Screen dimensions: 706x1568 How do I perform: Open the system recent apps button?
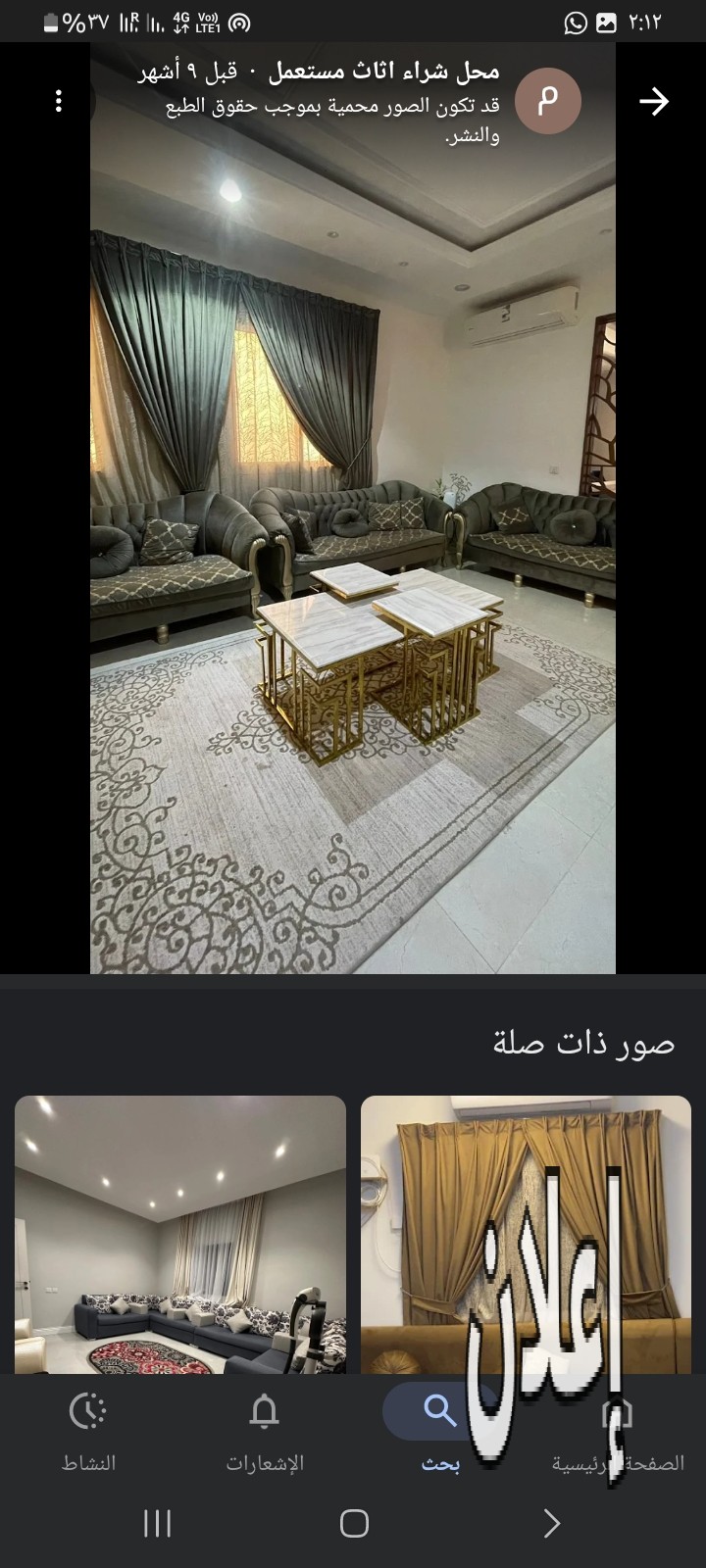tap(157, 1523)
